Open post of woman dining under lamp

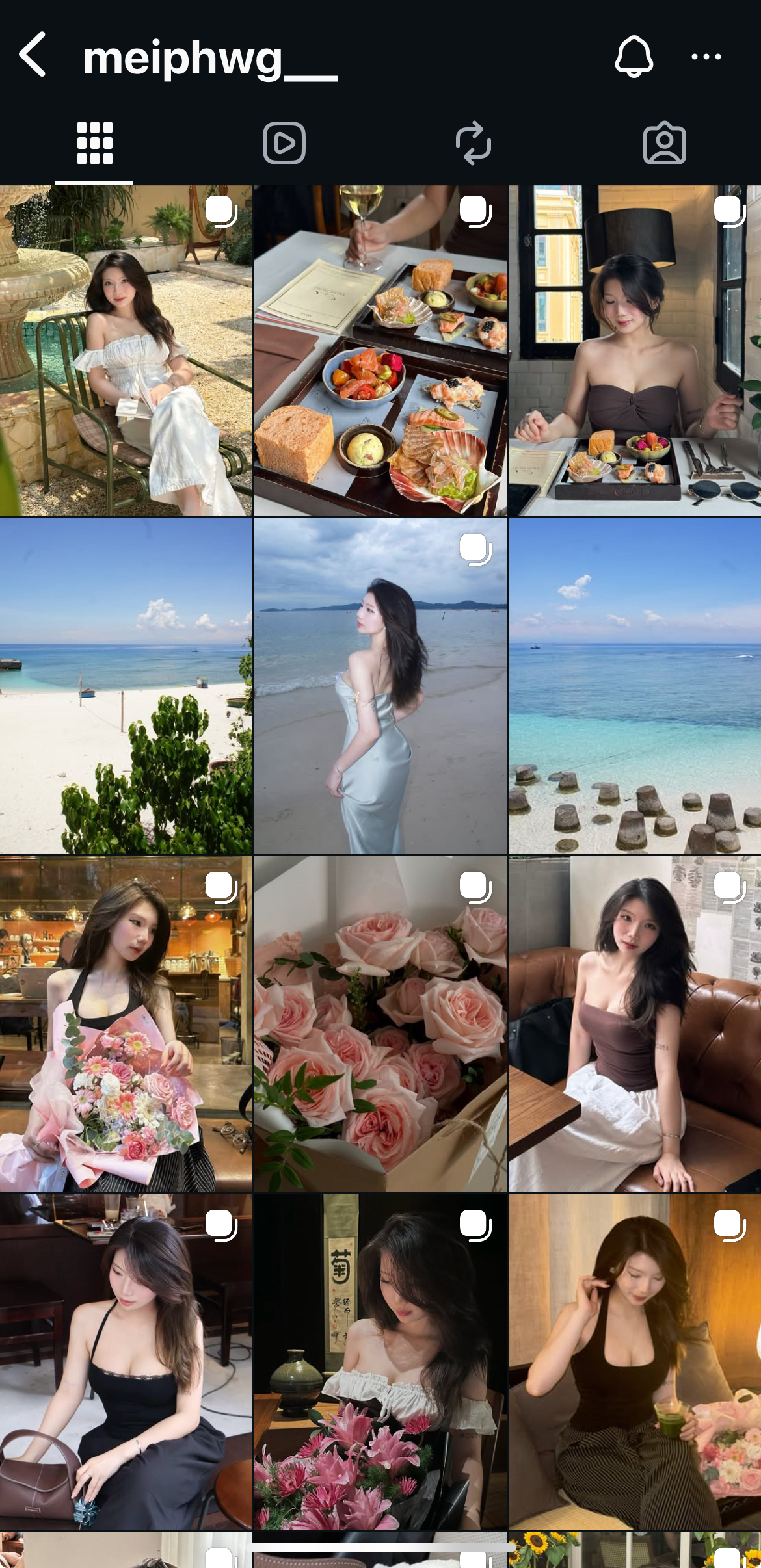[x=634, y=351]
